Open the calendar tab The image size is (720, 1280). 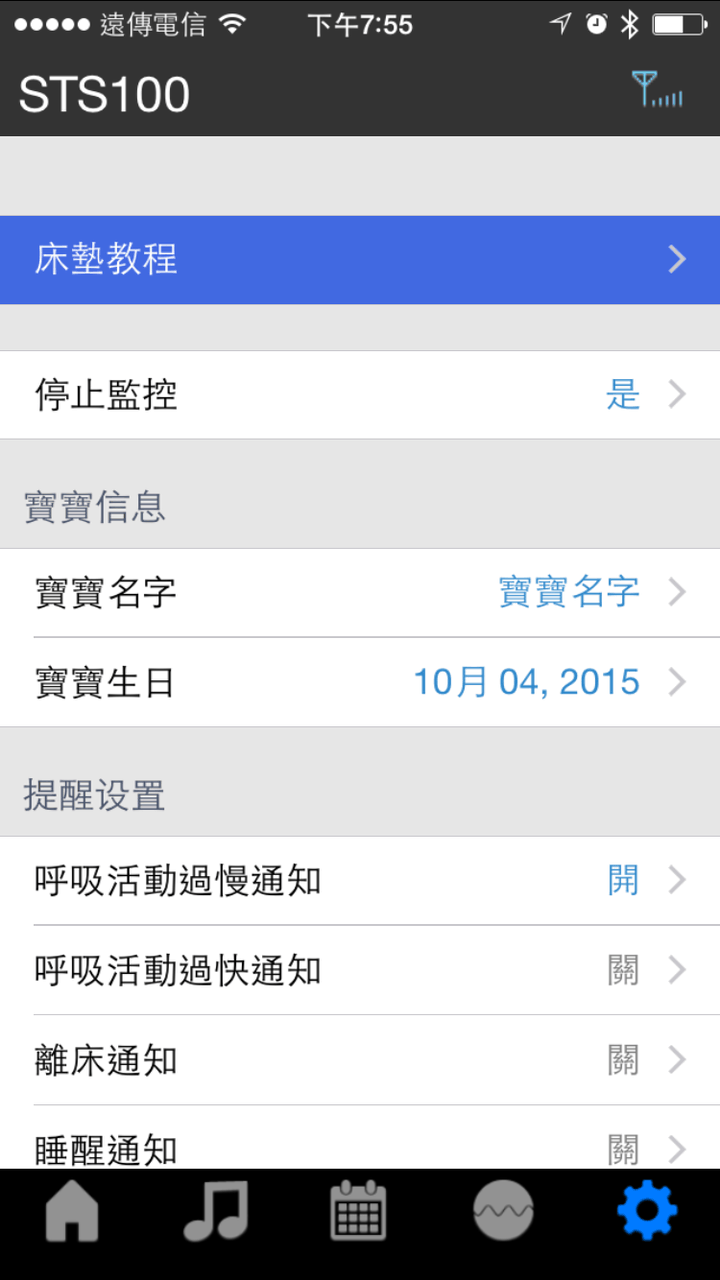(358, 1213)
